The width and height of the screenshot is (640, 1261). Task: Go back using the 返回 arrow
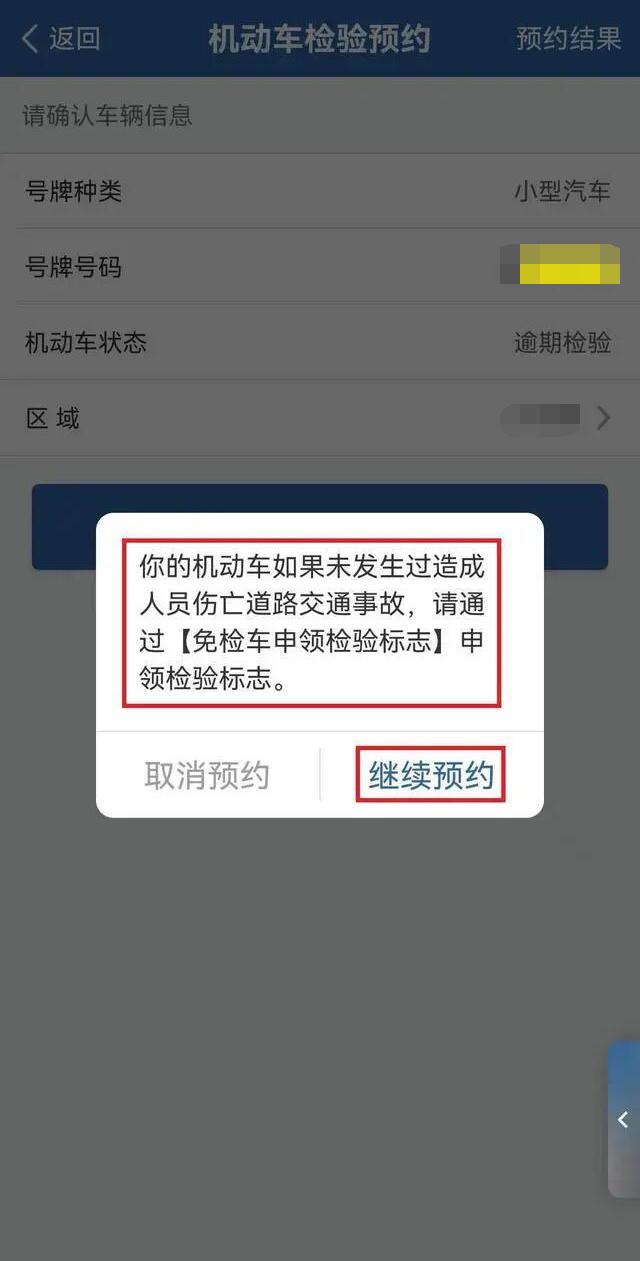[61, 39]
